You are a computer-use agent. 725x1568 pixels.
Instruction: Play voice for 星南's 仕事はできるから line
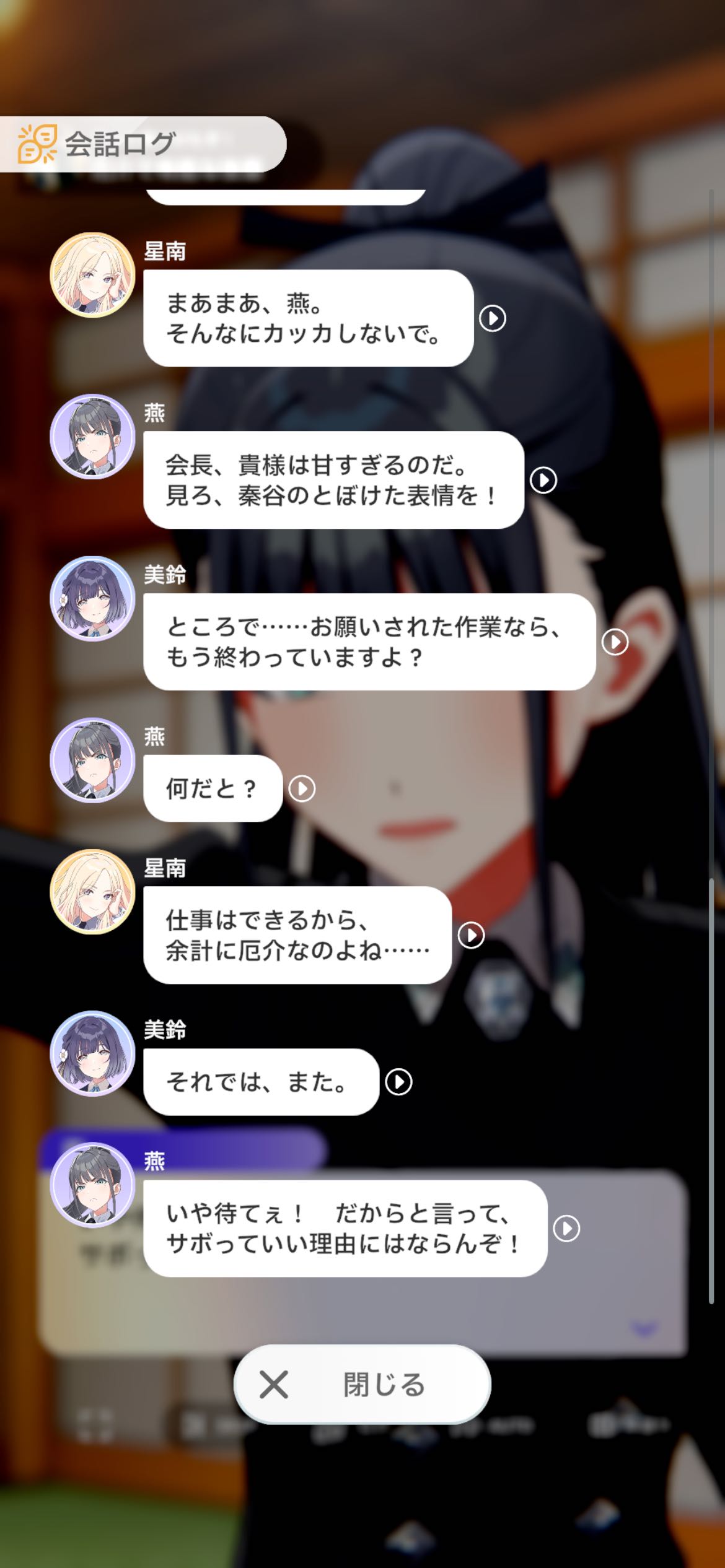pyautogui.click(x=471, y=935)
